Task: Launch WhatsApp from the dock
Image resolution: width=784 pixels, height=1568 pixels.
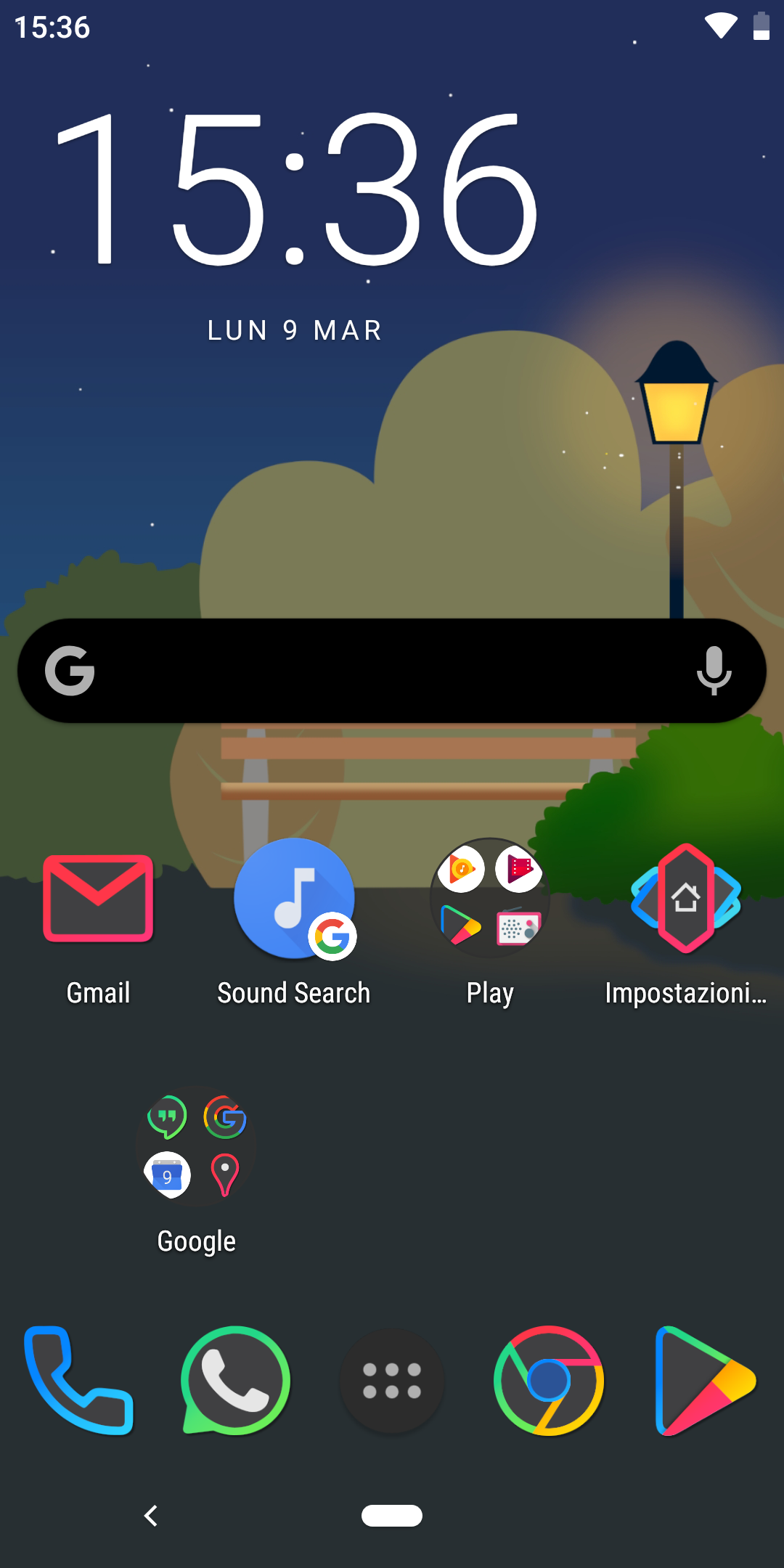Action: [235, 1381]
